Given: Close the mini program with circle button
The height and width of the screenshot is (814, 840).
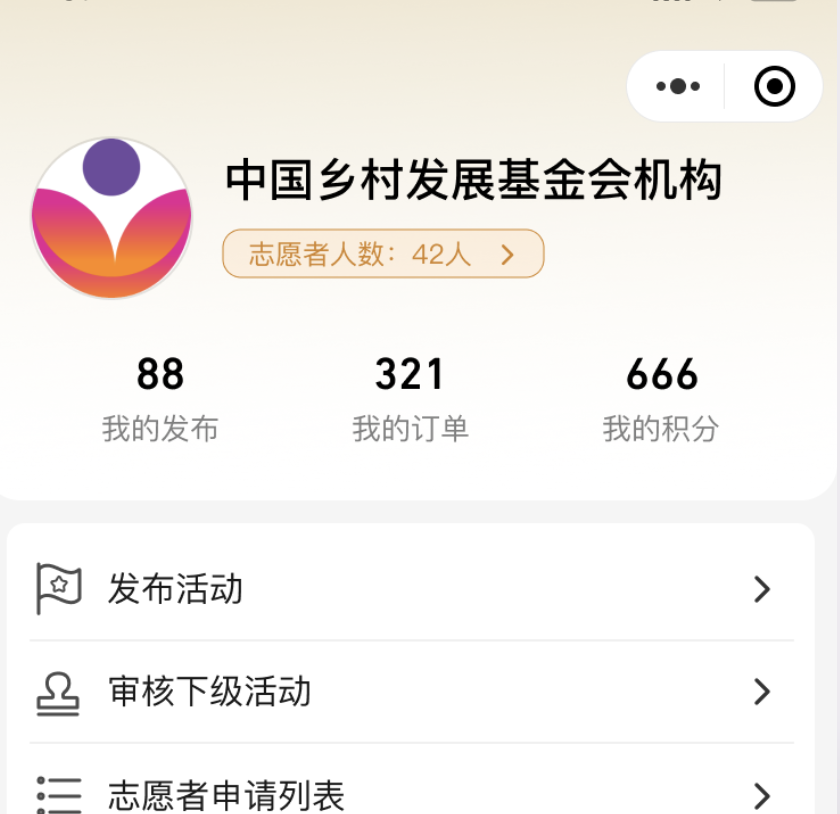Looking at the screenshot, I should (774, 87).
